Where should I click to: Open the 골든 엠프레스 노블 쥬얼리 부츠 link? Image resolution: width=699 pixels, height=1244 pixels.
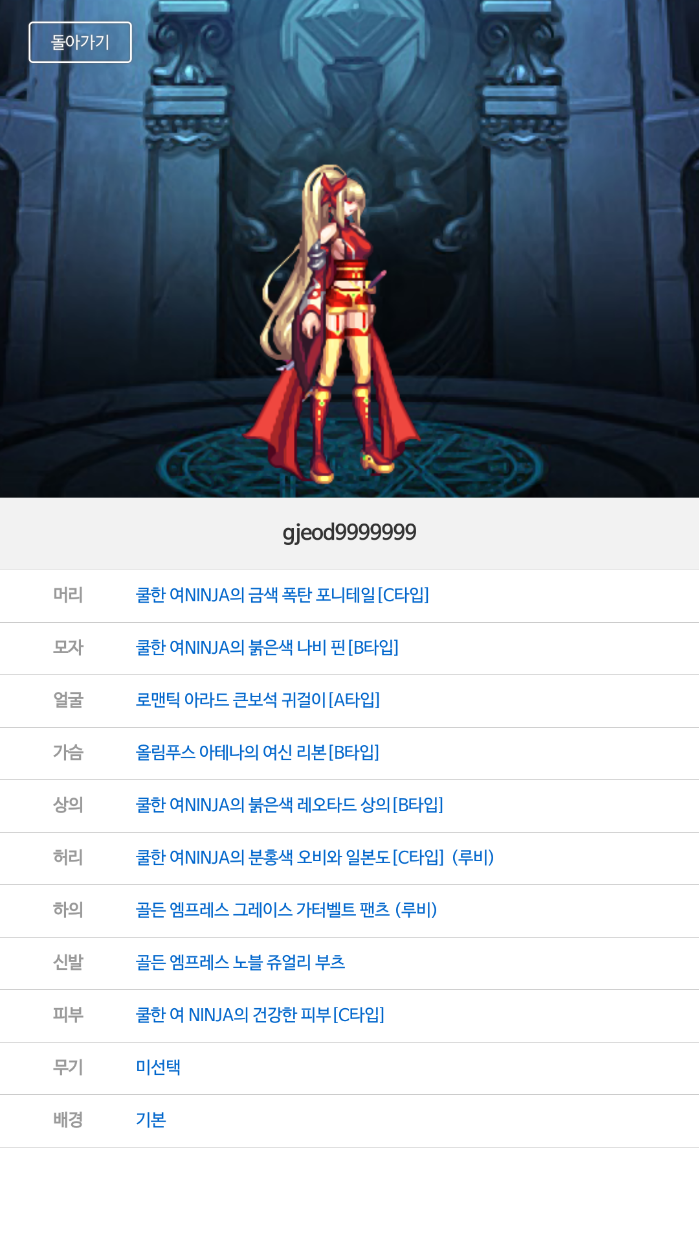point(240,962)
